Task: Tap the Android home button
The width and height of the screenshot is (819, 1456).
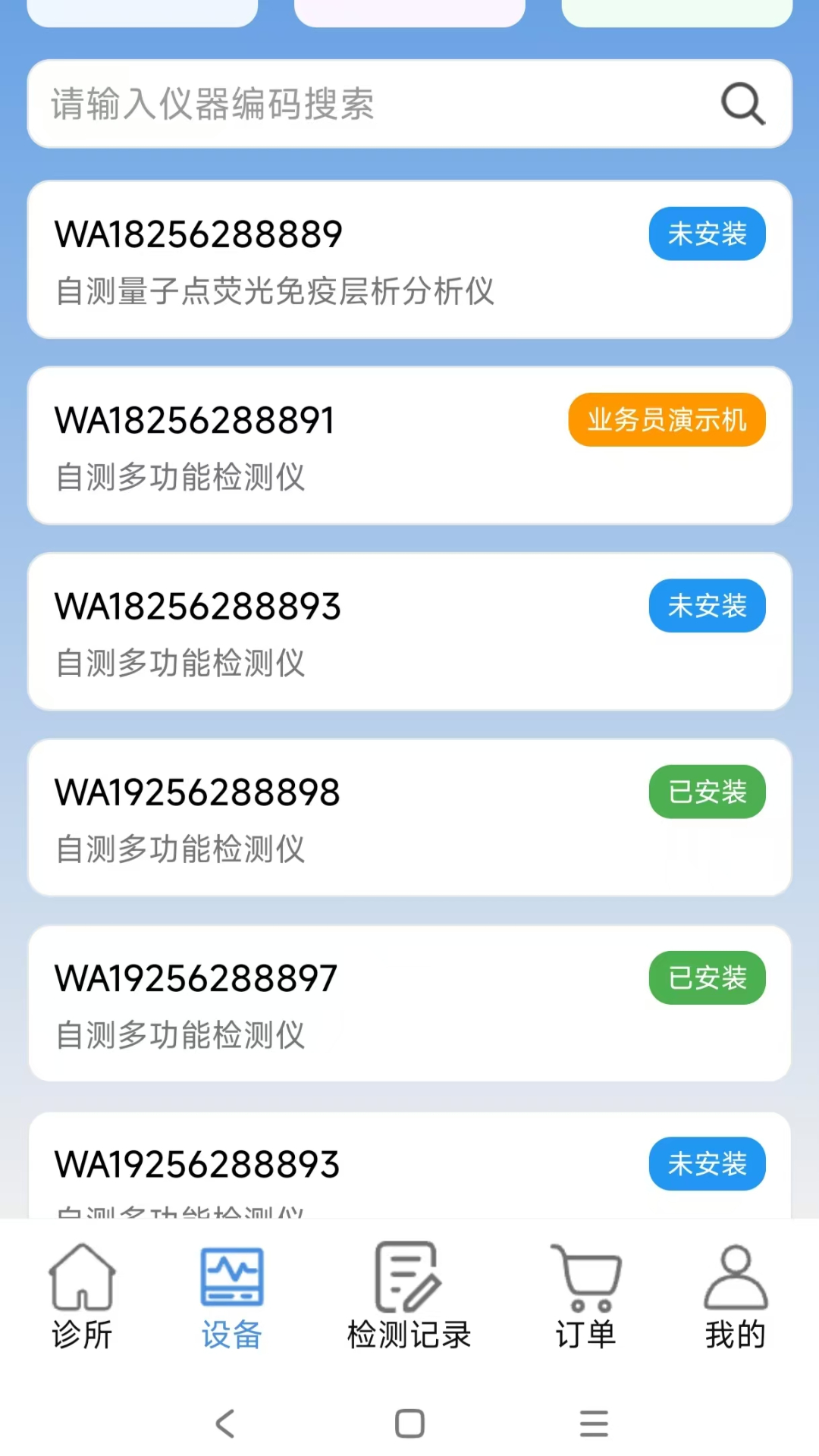Action: tap(409, 1423)
